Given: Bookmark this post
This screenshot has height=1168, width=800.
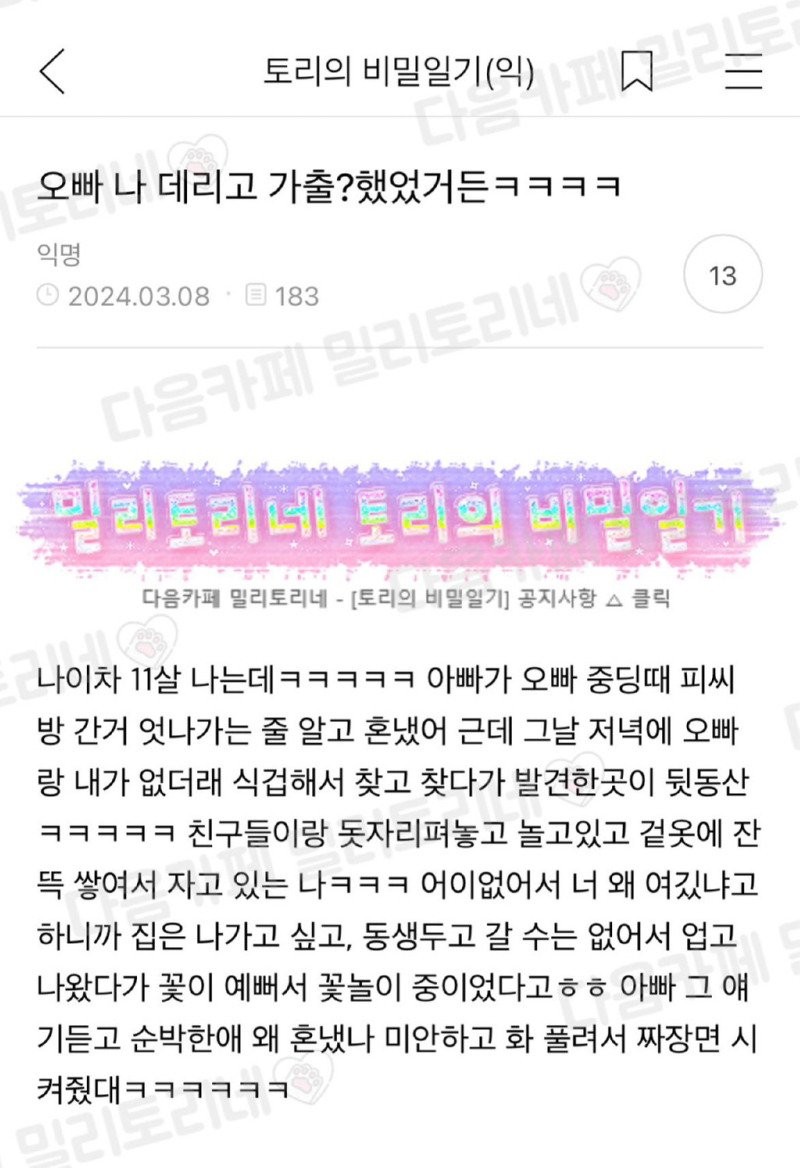Looking at the screenshot, I should coord(636,72).
